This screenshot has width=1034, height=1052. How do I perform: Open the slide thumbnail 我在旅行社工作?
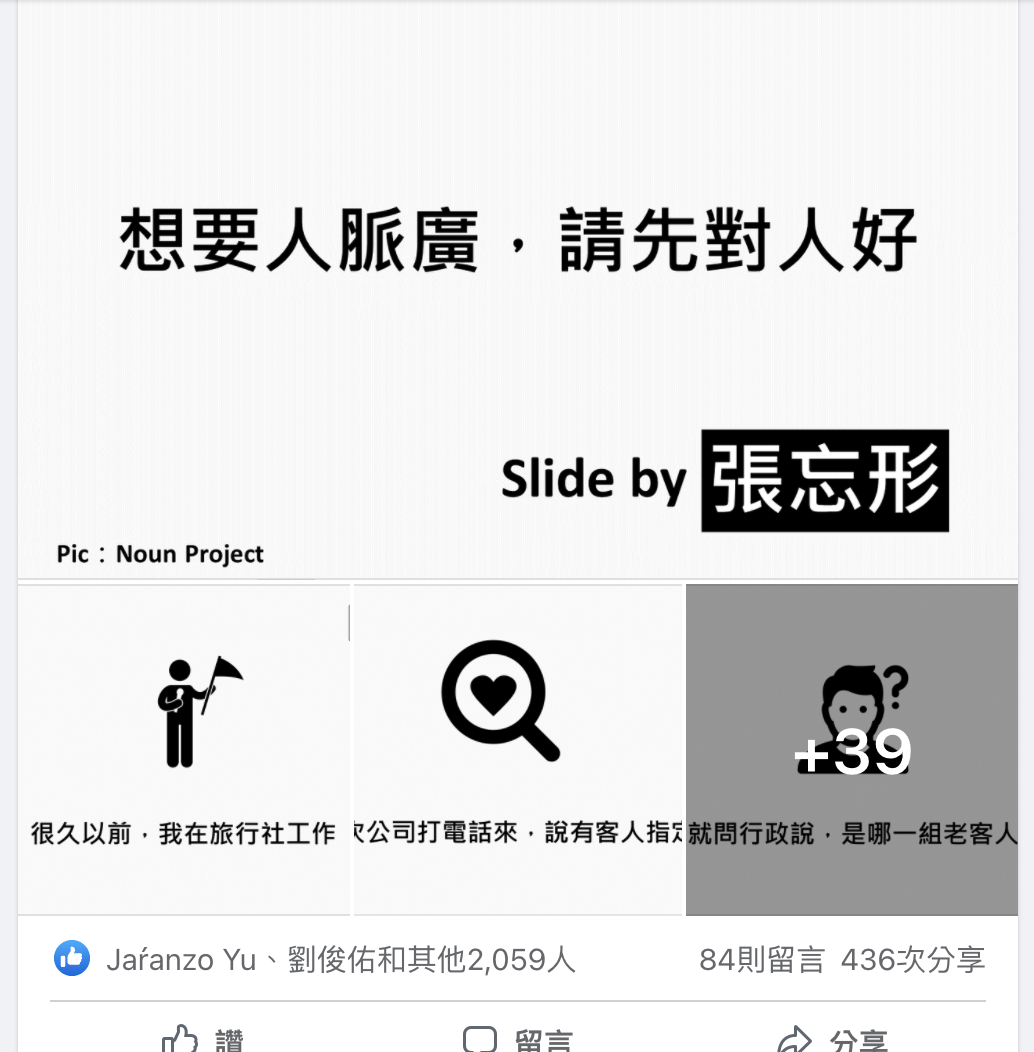tap(183, 749)
